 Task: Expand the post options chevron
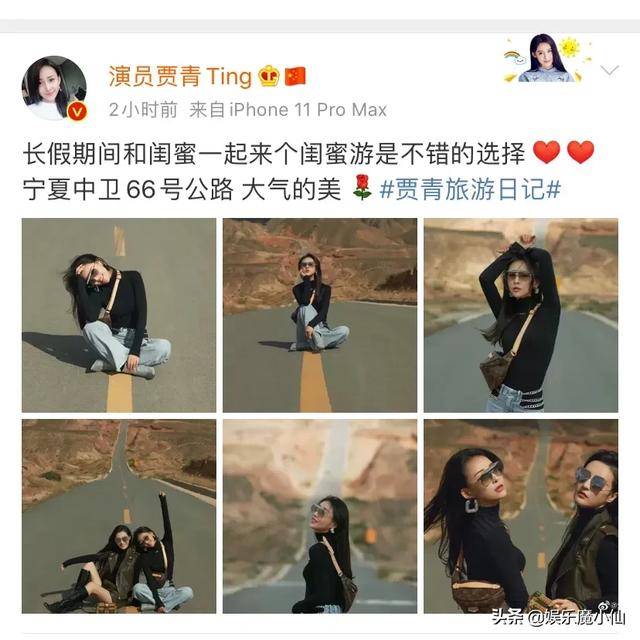pyautogui.click(x=609, y=71)
